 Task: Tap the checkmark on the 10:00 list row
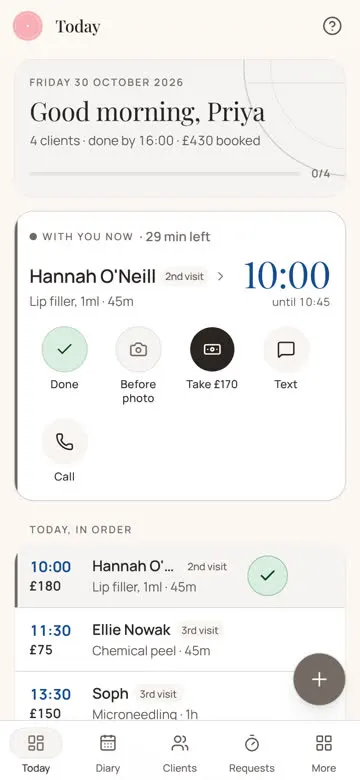pos(268,576)
